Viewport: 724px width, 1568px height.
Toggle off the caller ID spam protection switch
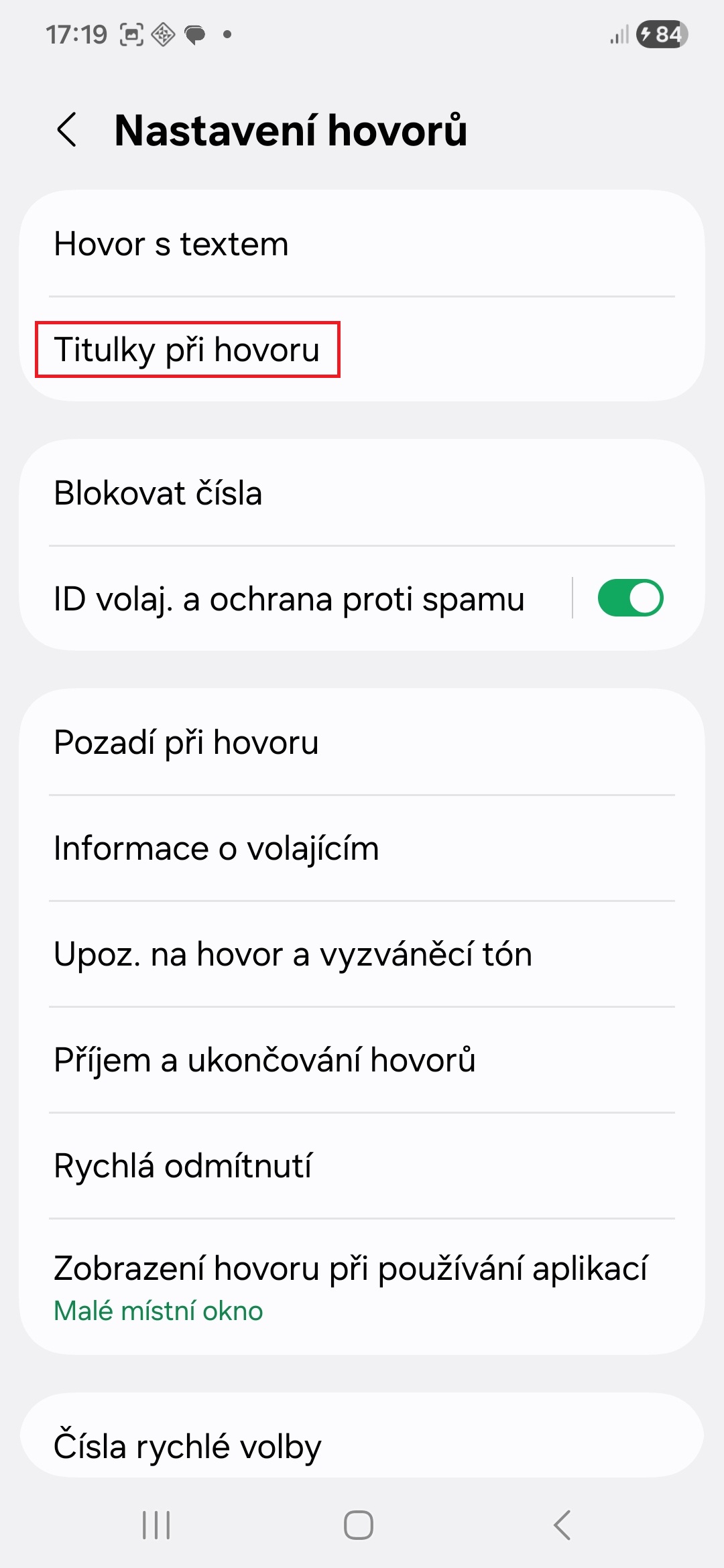[629, 598]
